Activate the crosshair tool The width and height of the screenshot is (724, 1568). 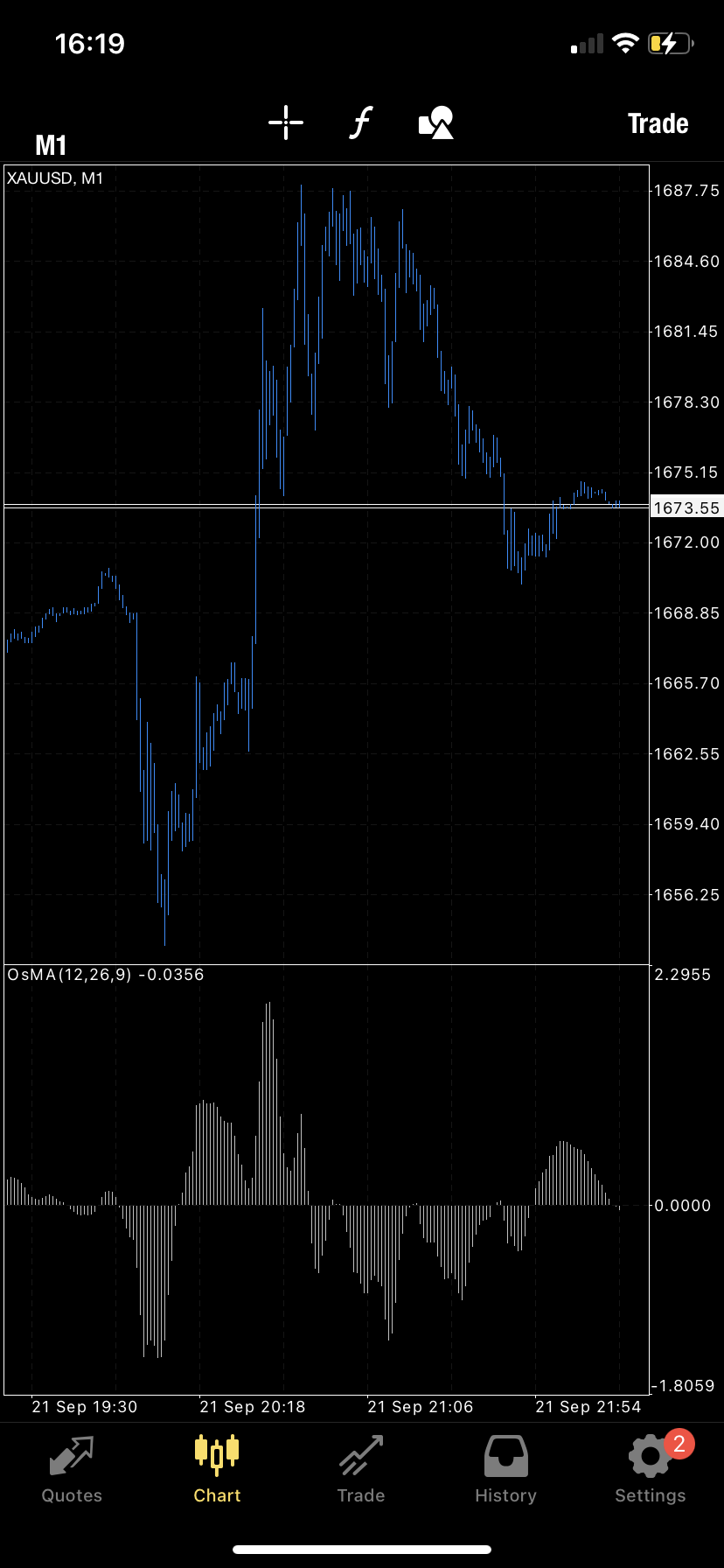pyautogui.click(x=286, y=122)
